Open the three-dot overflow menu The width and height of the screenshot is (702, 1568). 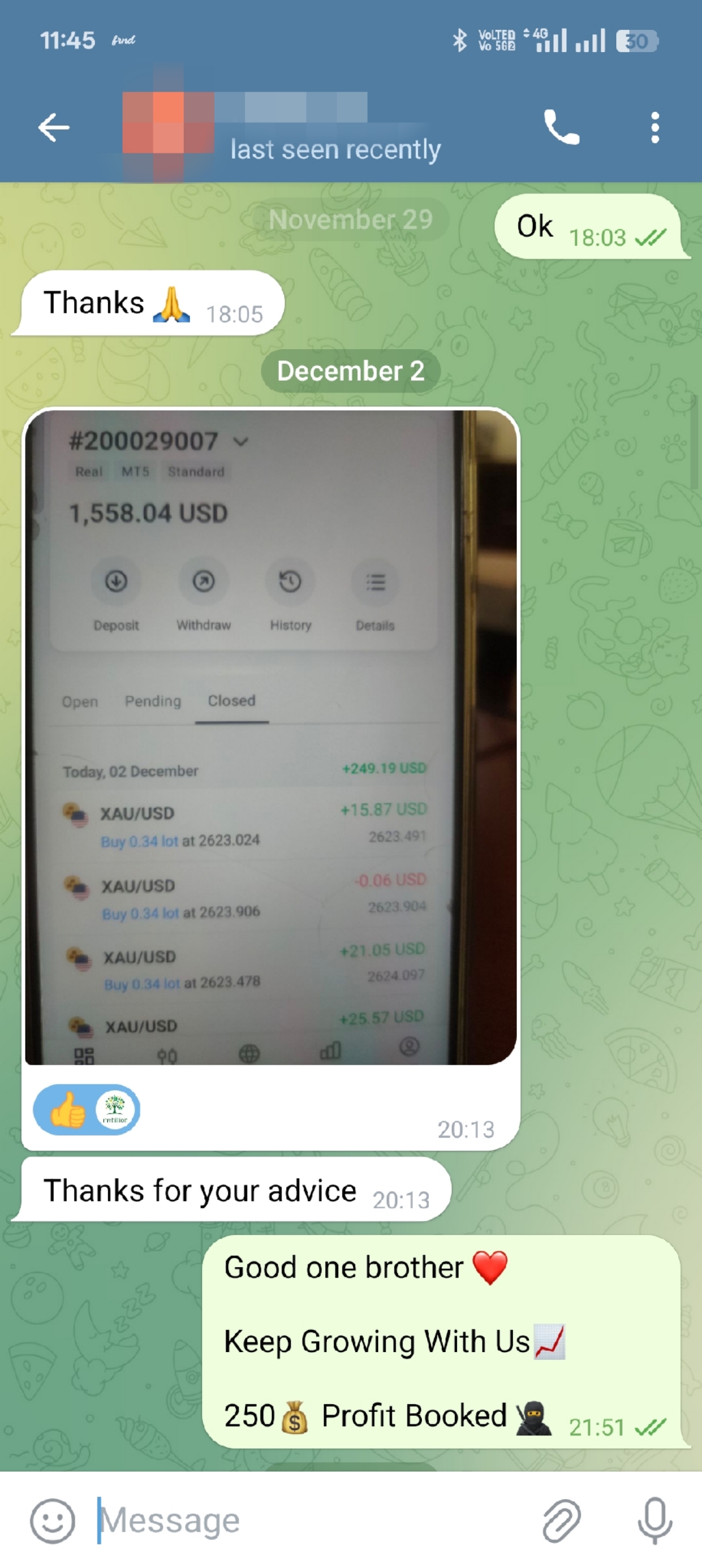(655, 127)
